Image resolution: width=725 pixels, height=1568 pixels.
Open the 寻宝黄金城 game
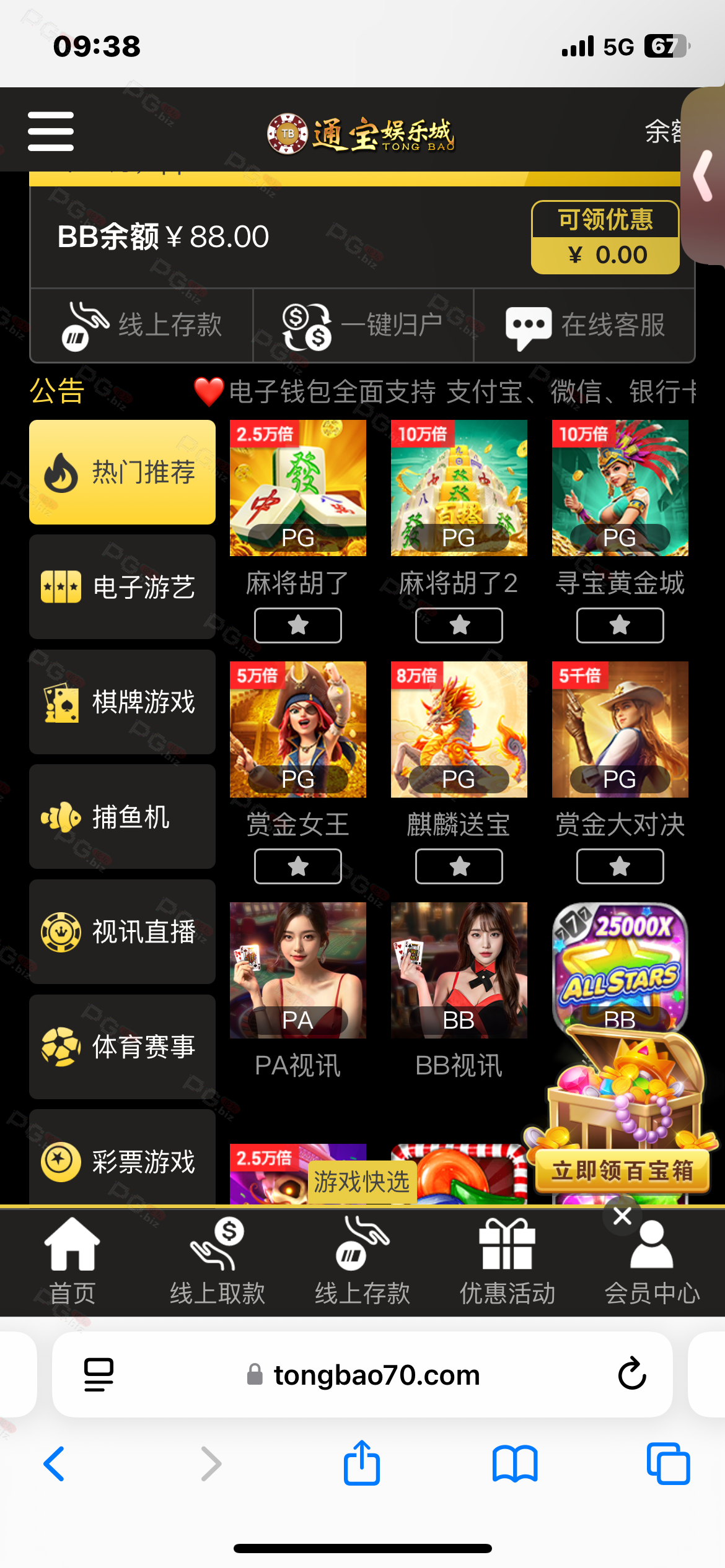[x=620, y=488]
